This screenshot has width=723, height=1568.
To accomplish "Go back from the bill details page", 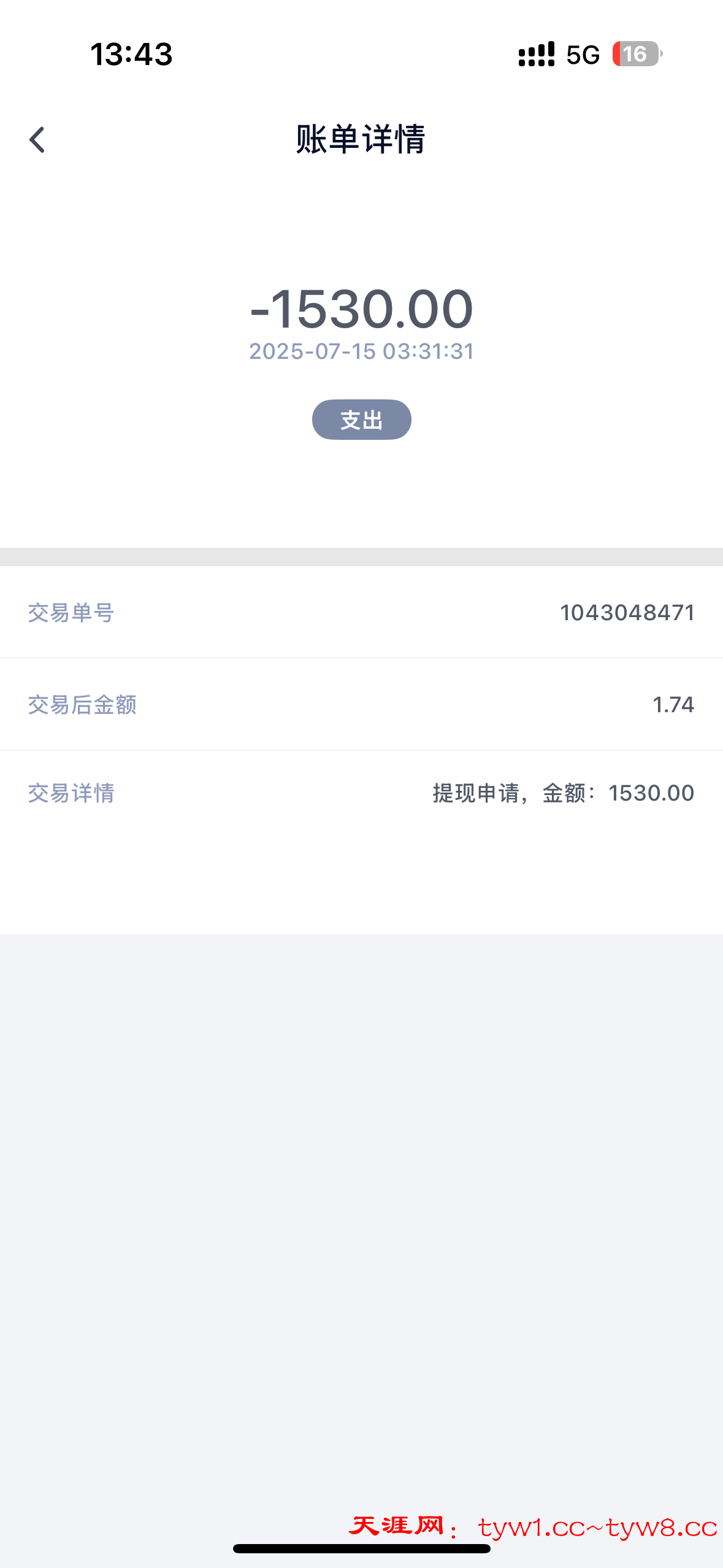I will 37,140.
